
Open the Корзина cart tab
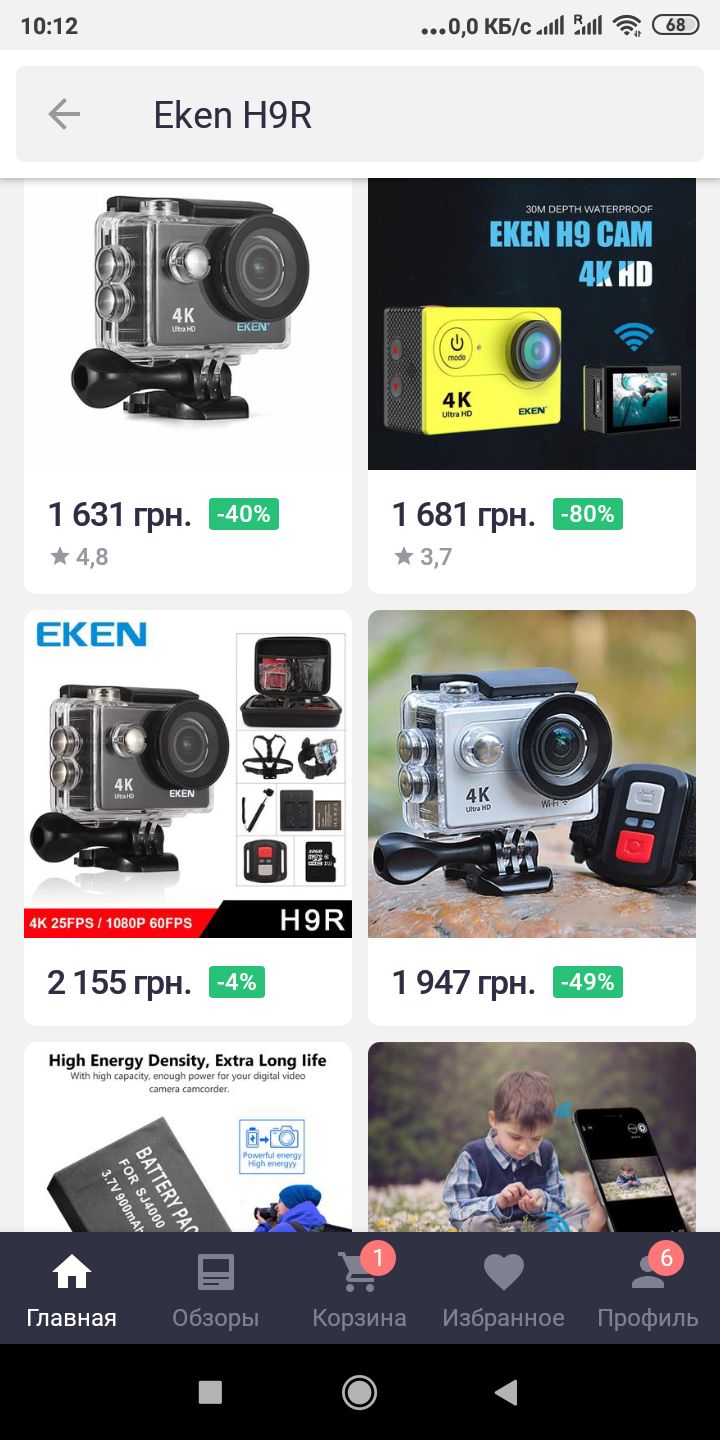(359, 1290)
